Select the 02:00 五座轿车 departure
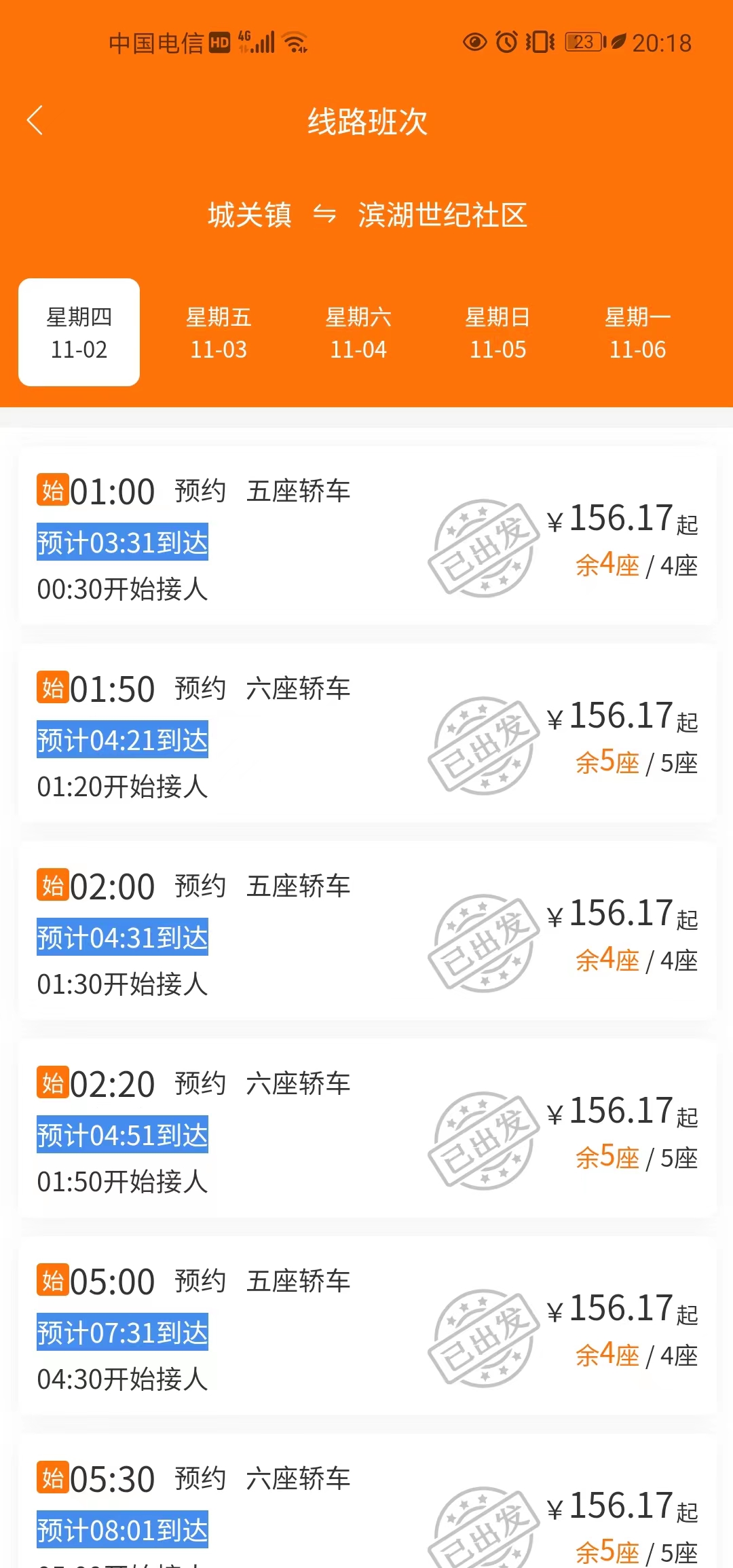 click(x=366, y=931)
